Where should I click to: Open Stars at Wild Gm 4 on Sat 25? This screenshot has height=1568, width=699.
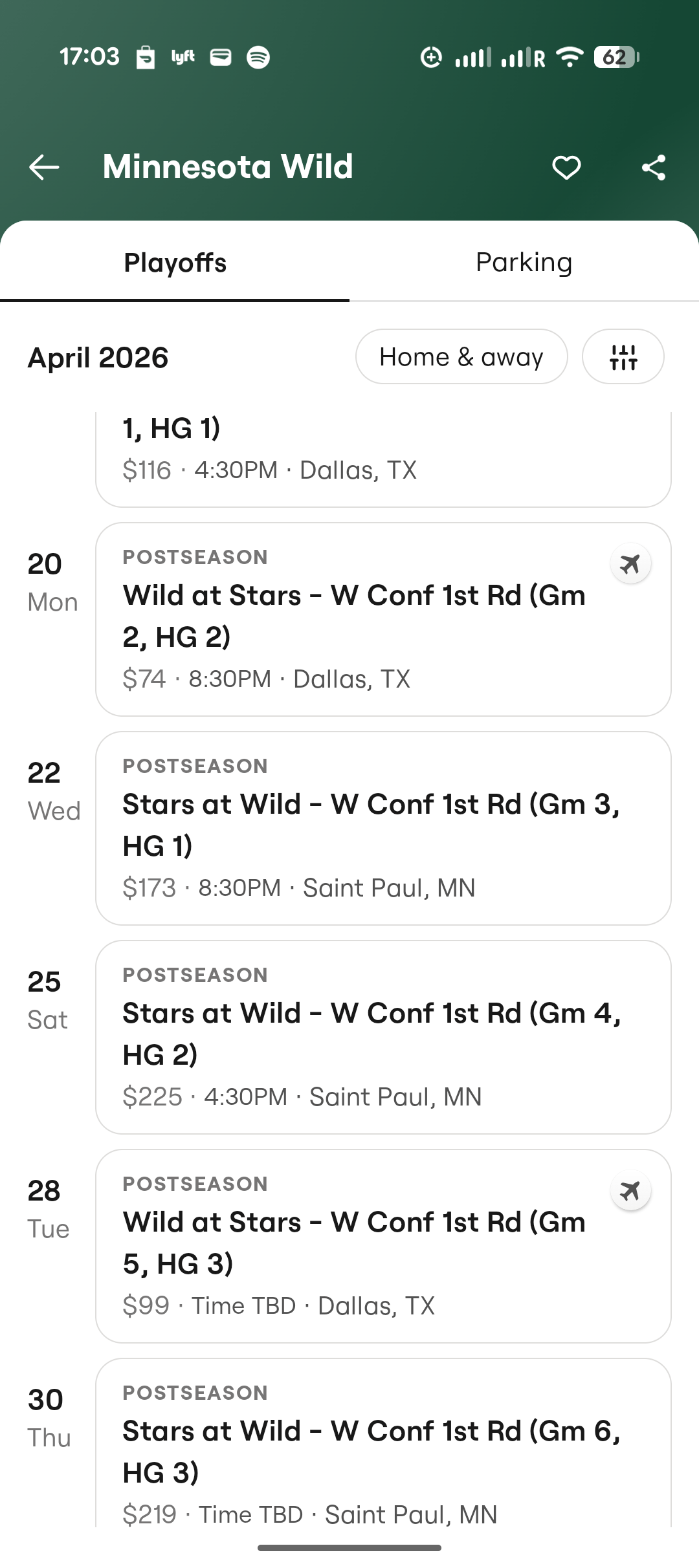click(383, 1037)
